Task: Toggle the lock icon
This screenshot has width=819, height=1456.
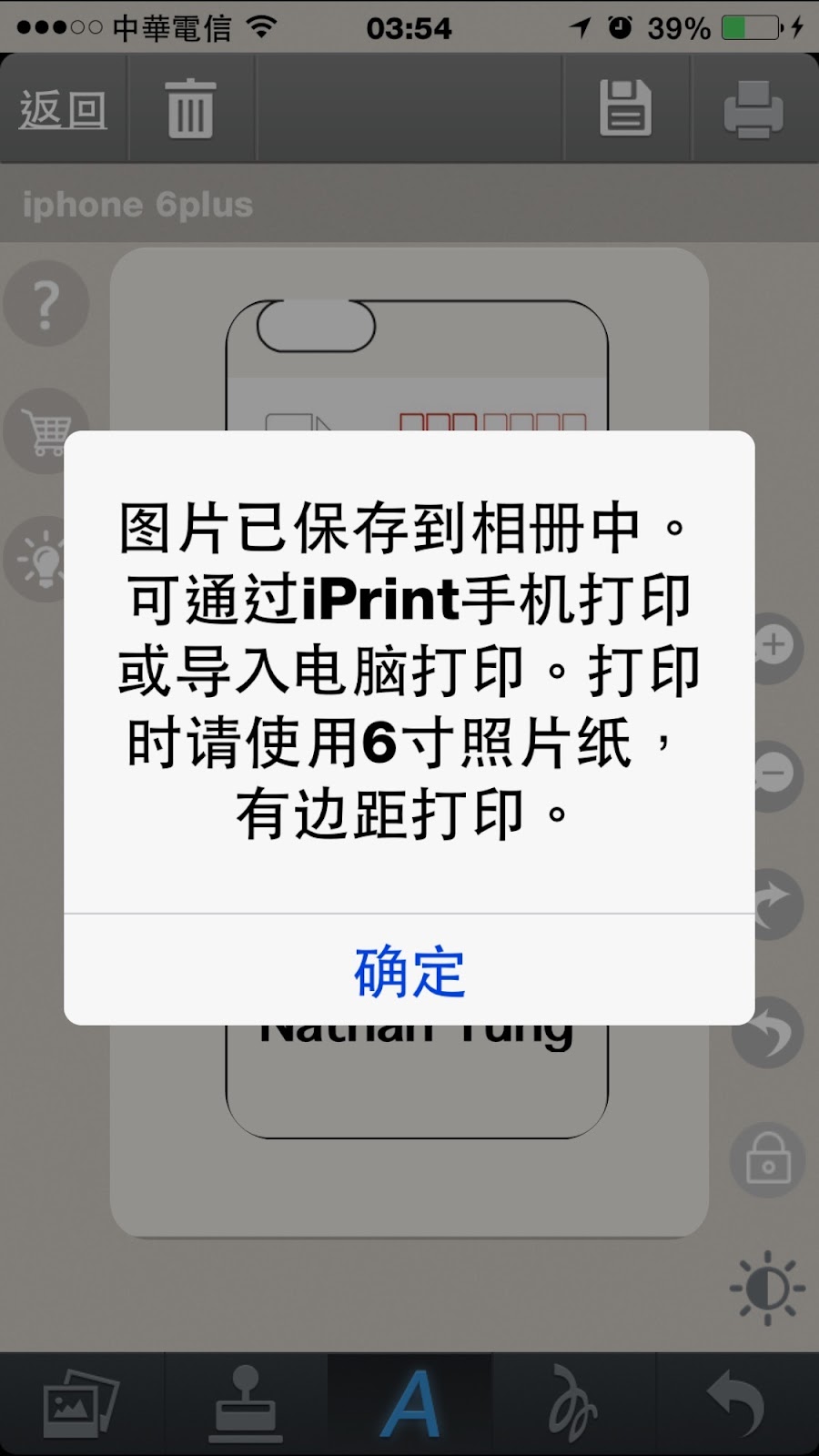Action: pyautogui.click(x=768, y=1159)
